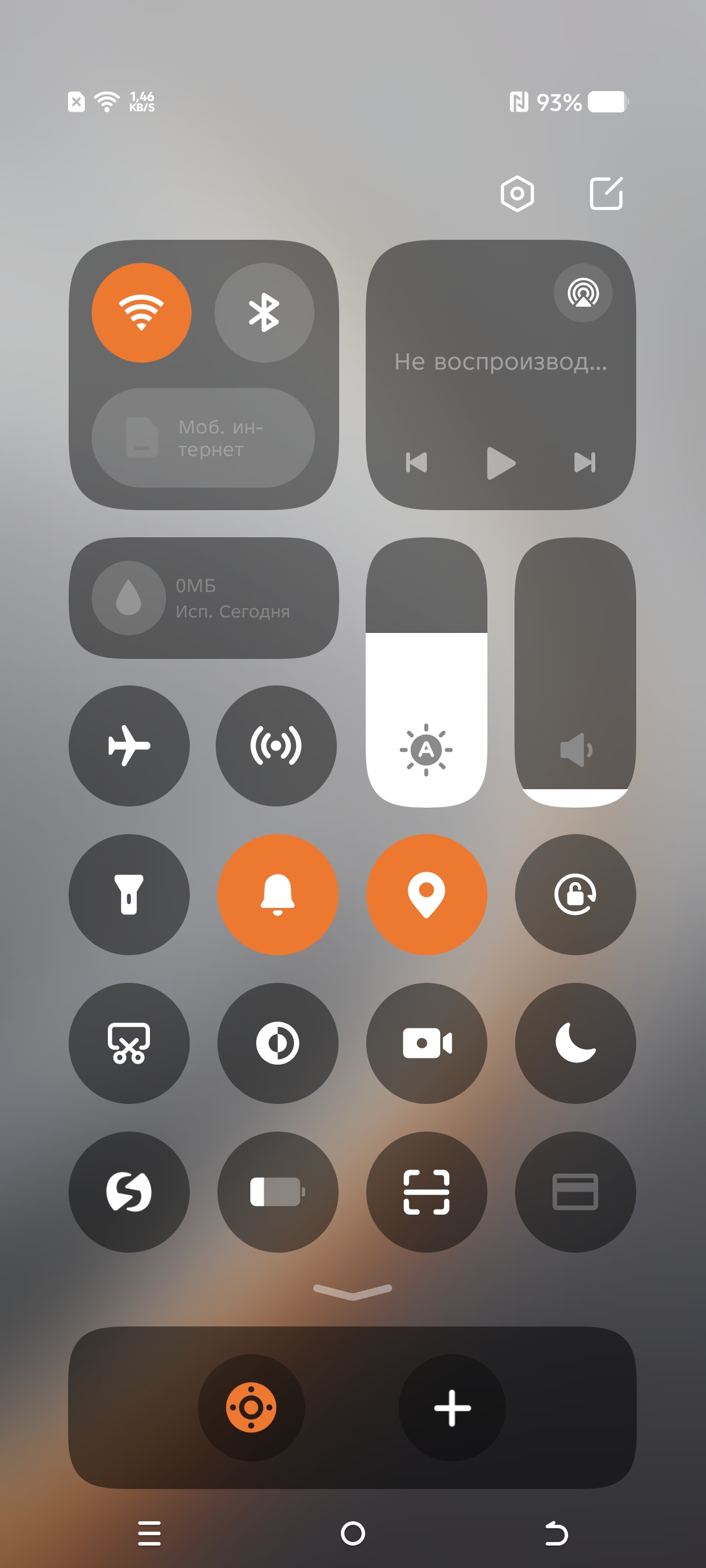706x1568 pixels.
Task: Play media in the player card
Action: 500,462
